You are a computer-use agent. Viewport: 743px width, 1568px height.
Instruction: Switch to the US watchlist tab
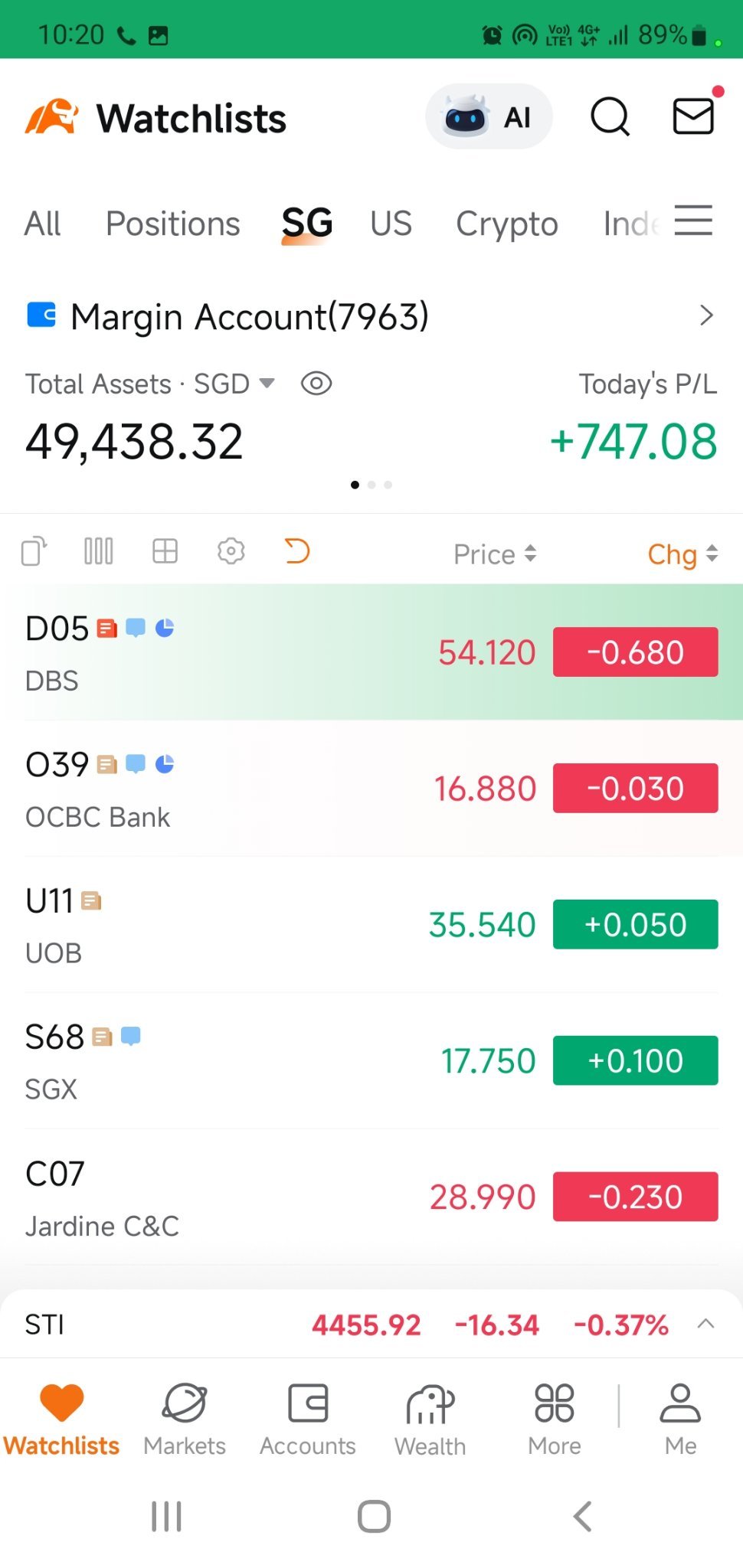(x=391, y=224)
